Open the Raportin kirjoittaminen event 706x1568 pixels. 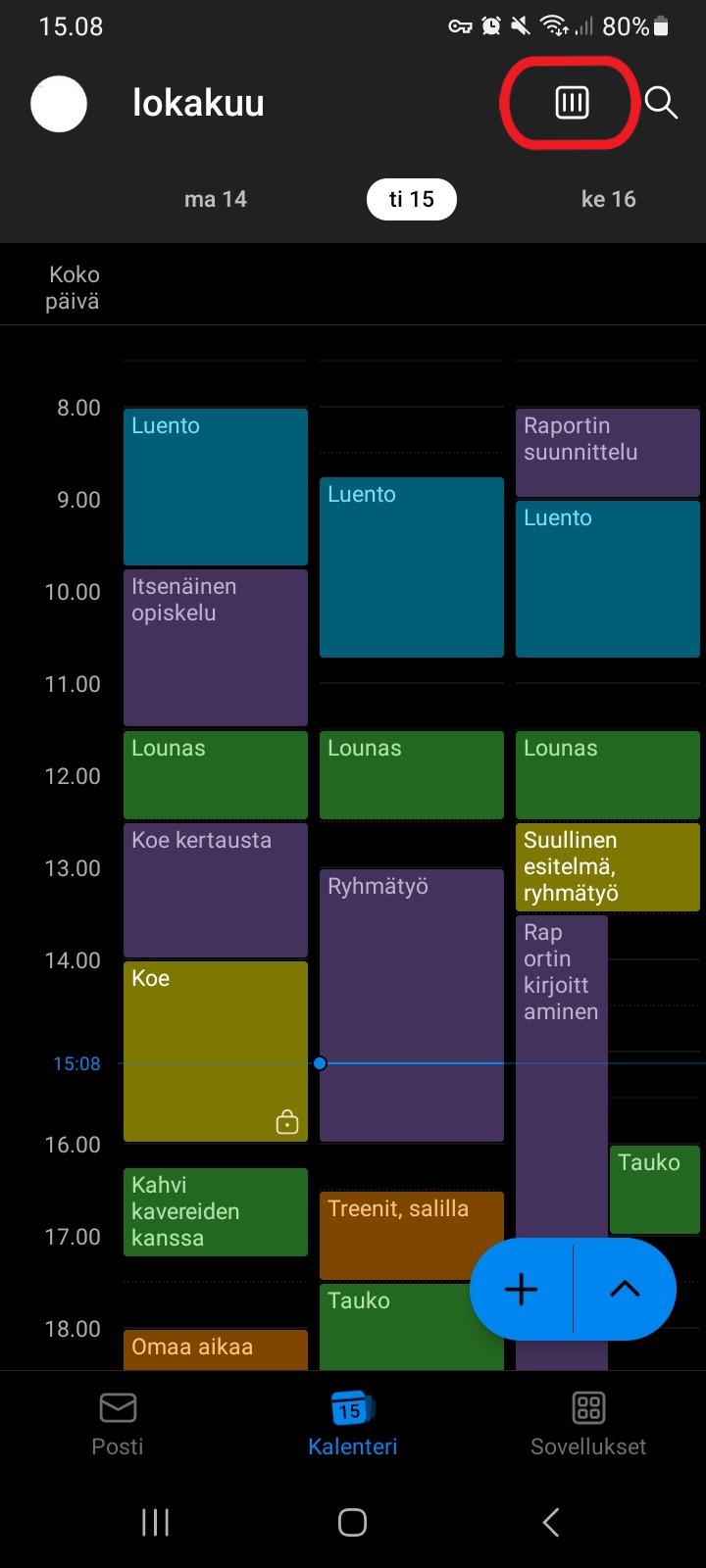[x=562, y=1078]
